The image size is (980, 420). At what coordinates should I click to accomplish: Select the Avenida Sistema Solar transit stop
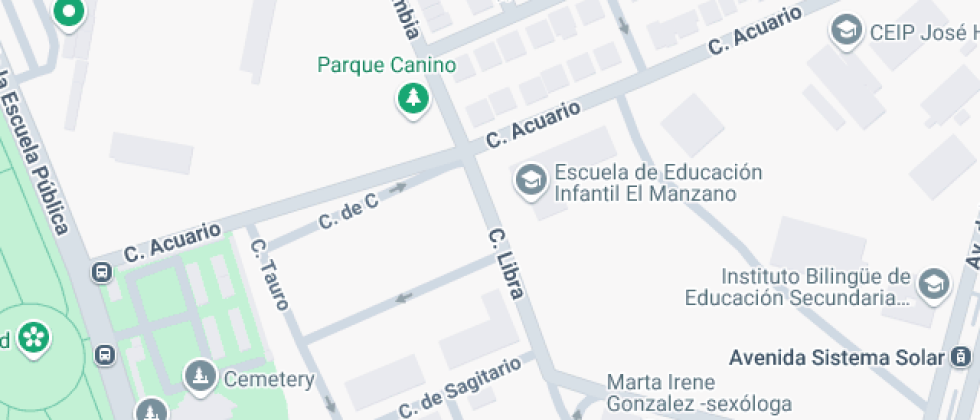tap(960, 357)
